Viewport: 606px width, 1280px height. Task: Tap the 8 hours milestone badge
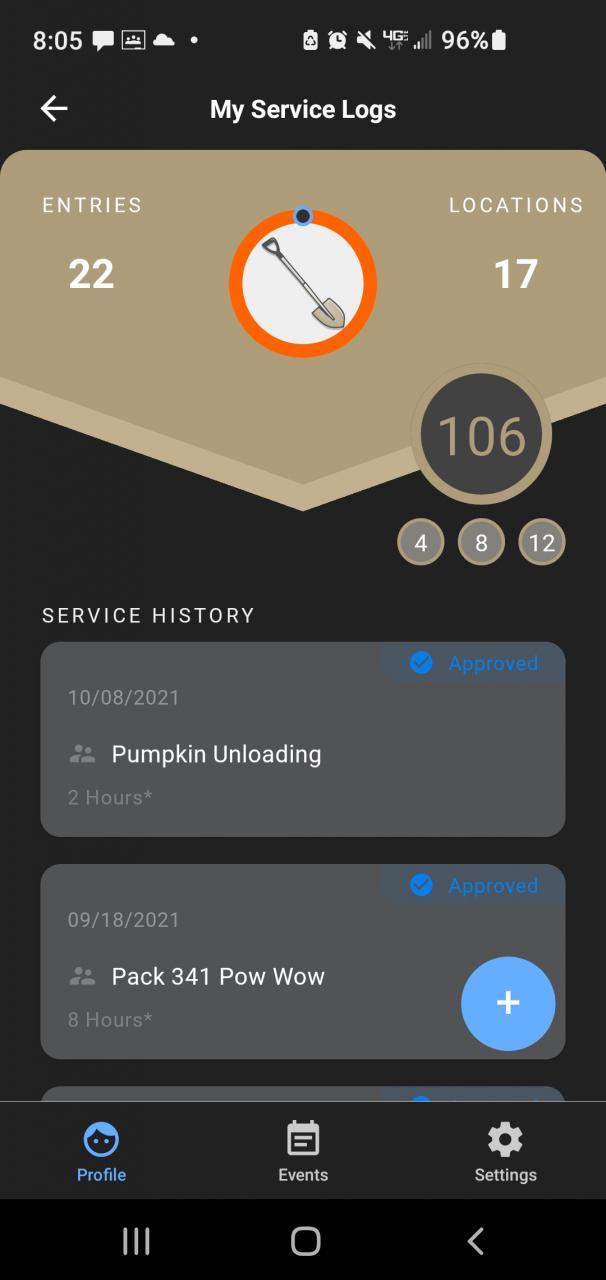pyautogui.click(x=481, y=543)
